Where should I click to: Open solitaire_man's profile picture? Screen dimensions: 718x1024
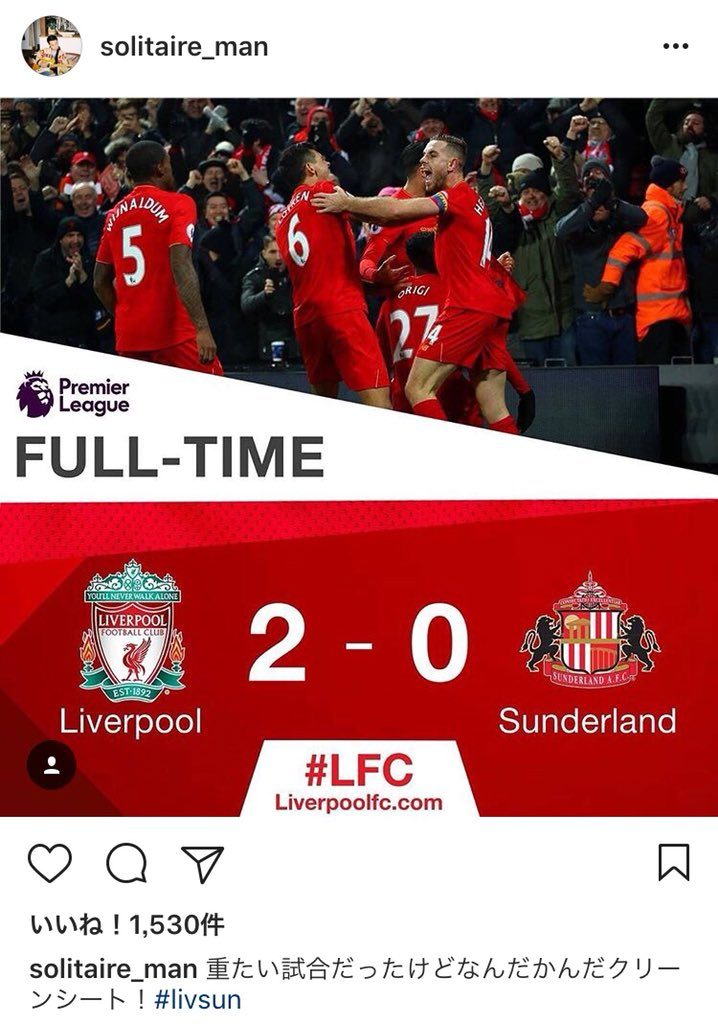51,46
